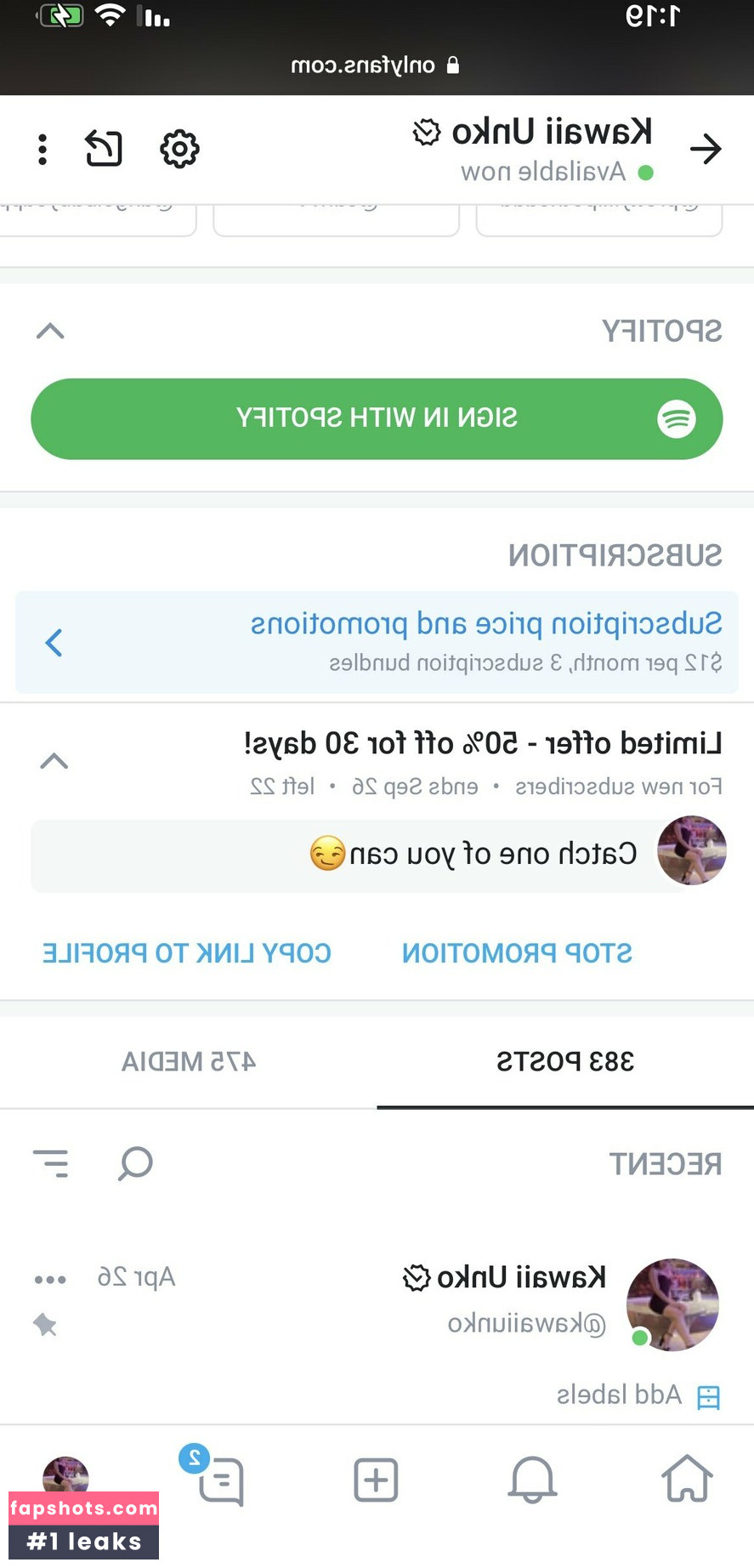754x1568 pixels.
Task: Tap Stop Promotion
Action: pos(517,953)
